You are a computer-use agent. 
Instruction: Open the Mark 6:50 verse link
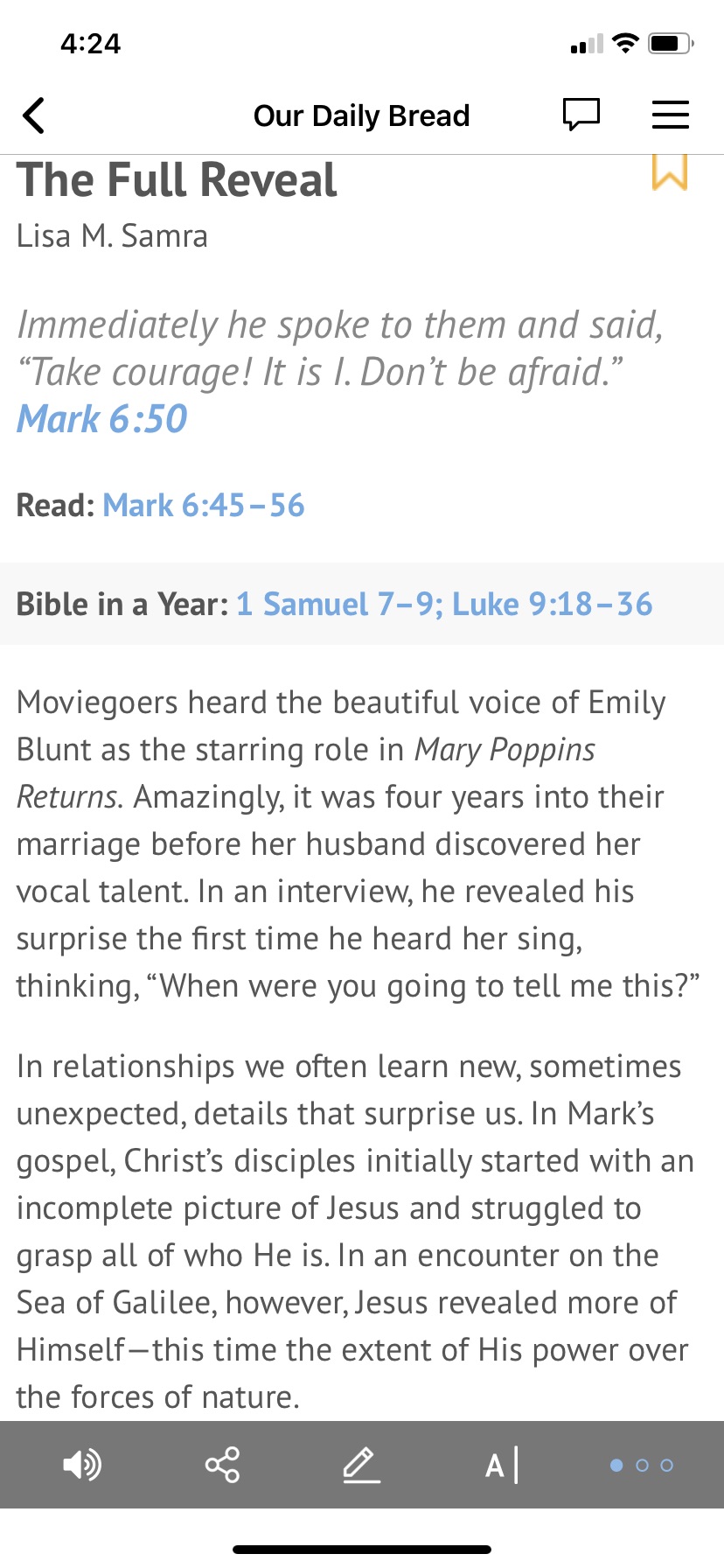point(102,418)
